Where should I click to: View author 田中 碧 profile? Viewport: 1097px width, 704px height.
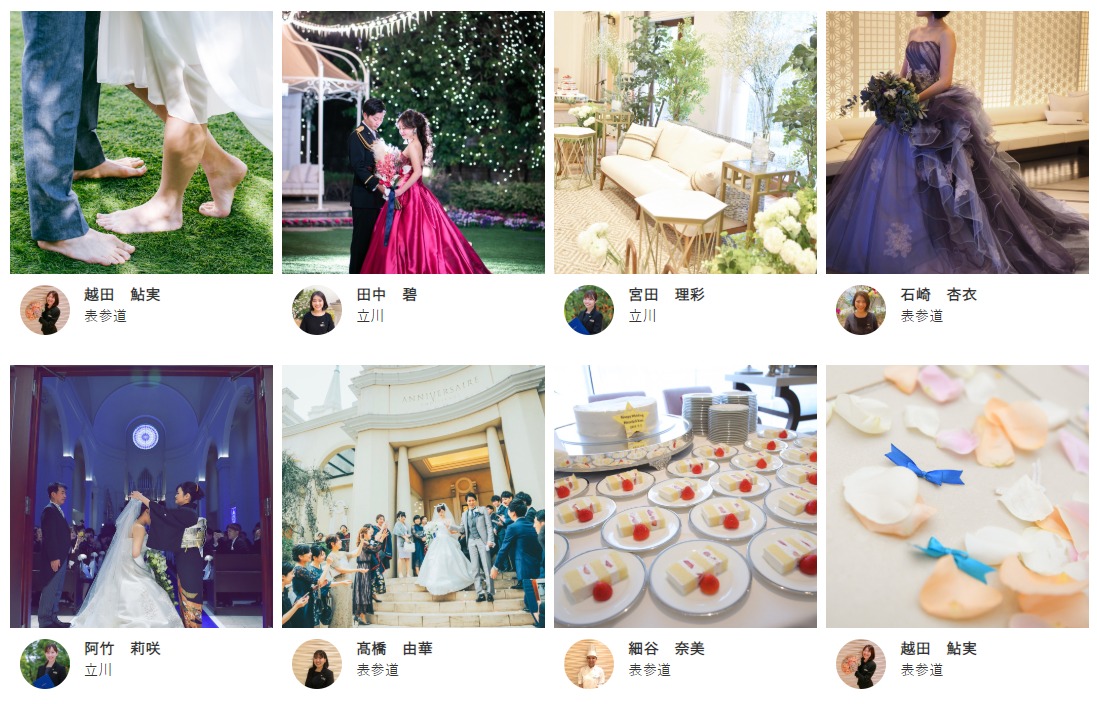[386, 295]
